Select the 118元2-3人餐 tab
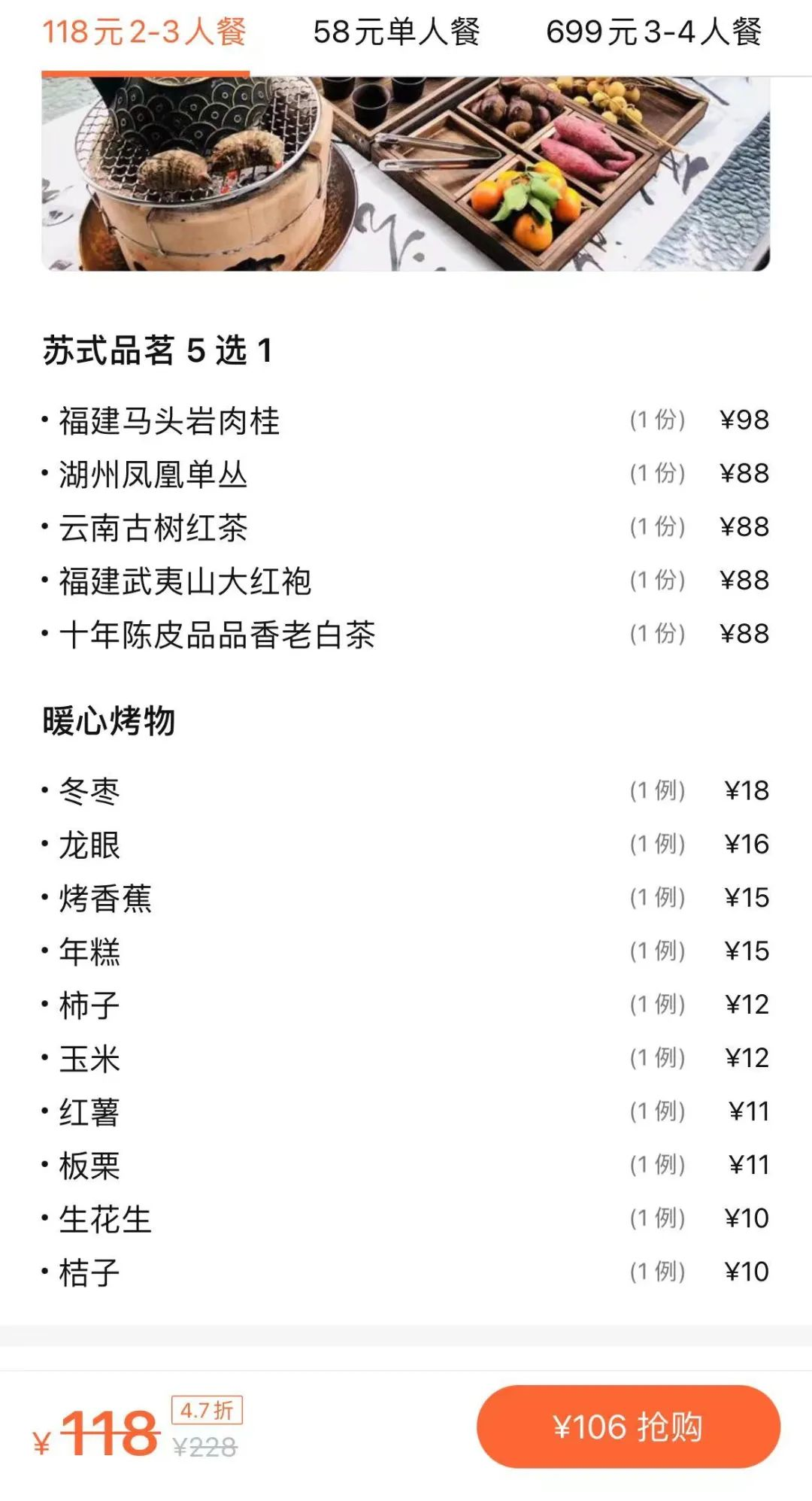 pos(144,32)
